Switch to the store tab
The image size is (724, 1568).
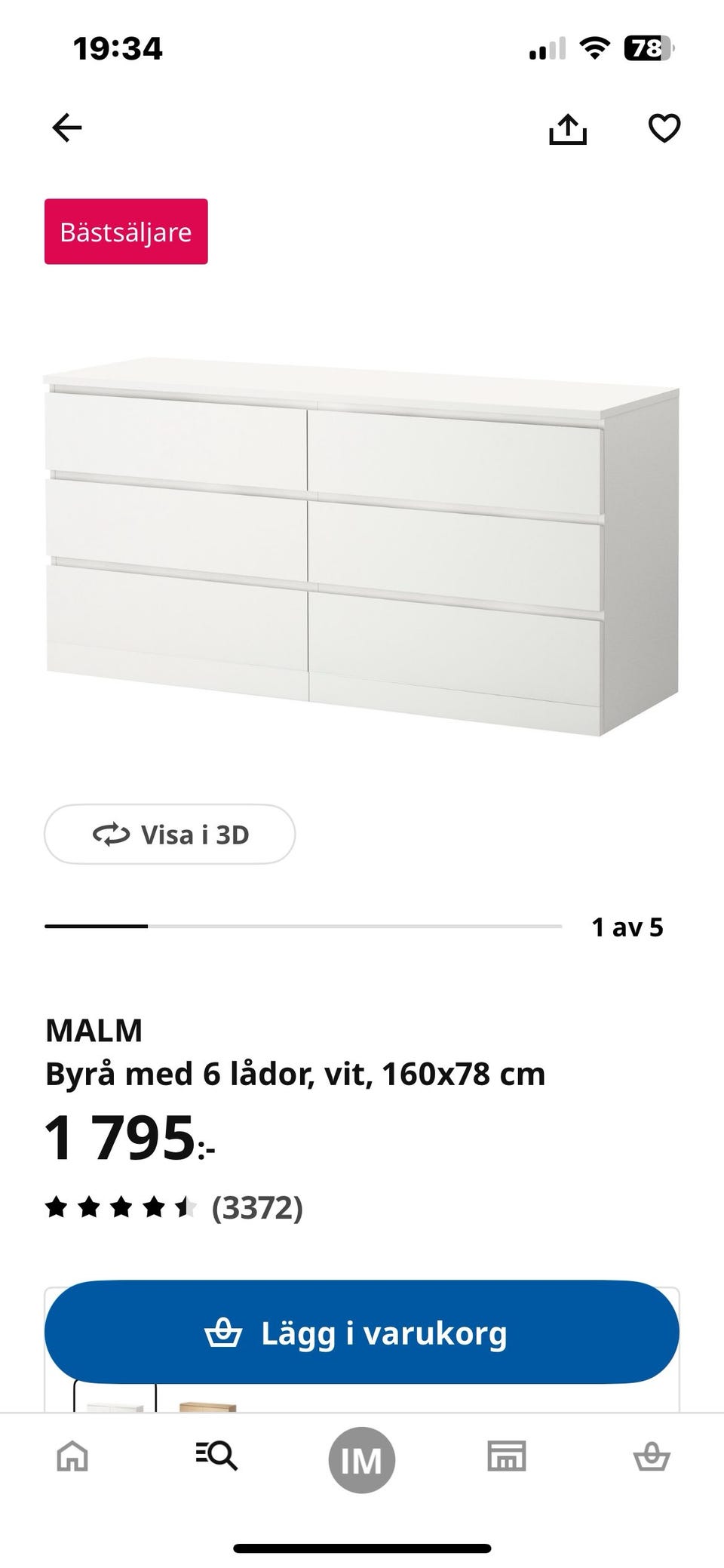point(507,1456)
